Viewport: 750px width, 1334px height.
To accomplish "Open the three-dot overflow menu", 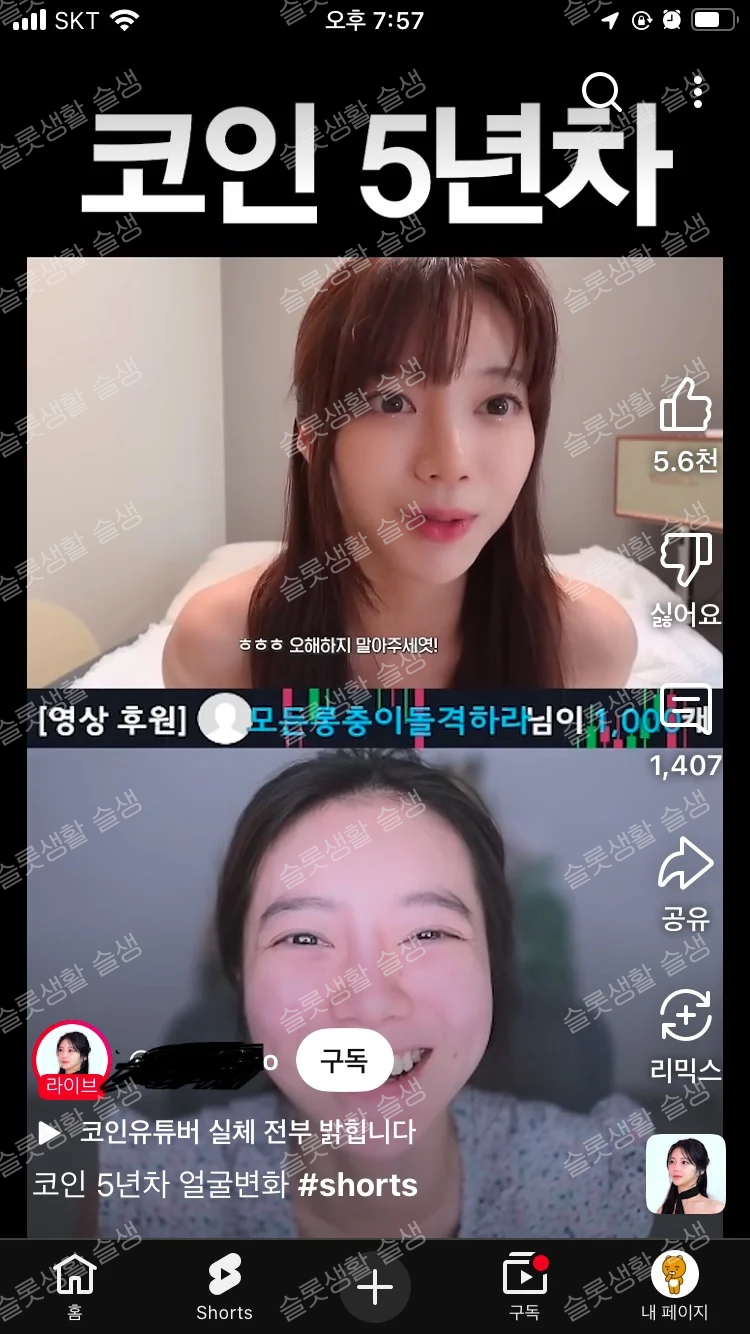I will (698, 92).
